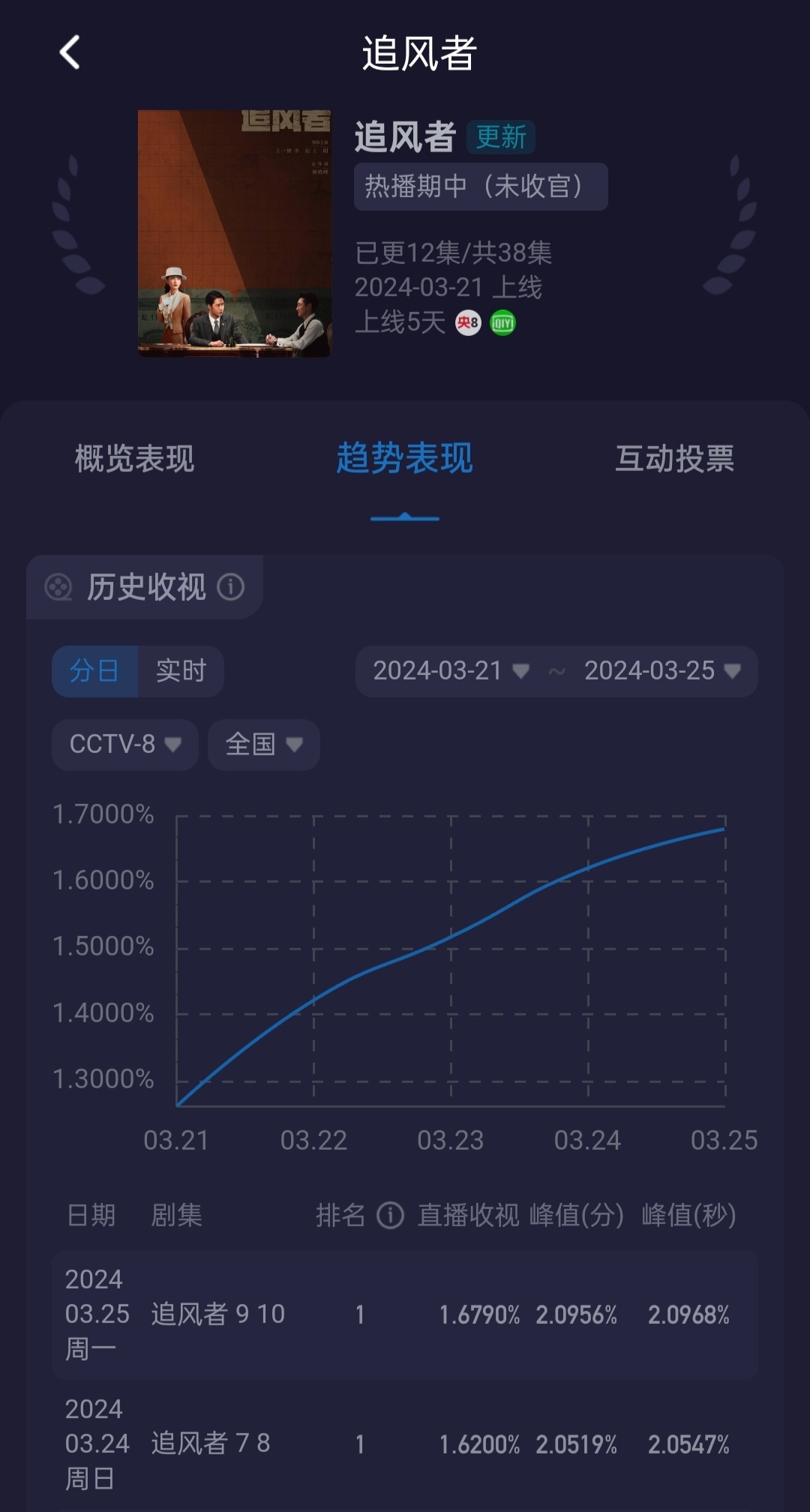Open the 互动投票 tab
This screenshot has width=810, height=1512.
click(x=674, y=458)
